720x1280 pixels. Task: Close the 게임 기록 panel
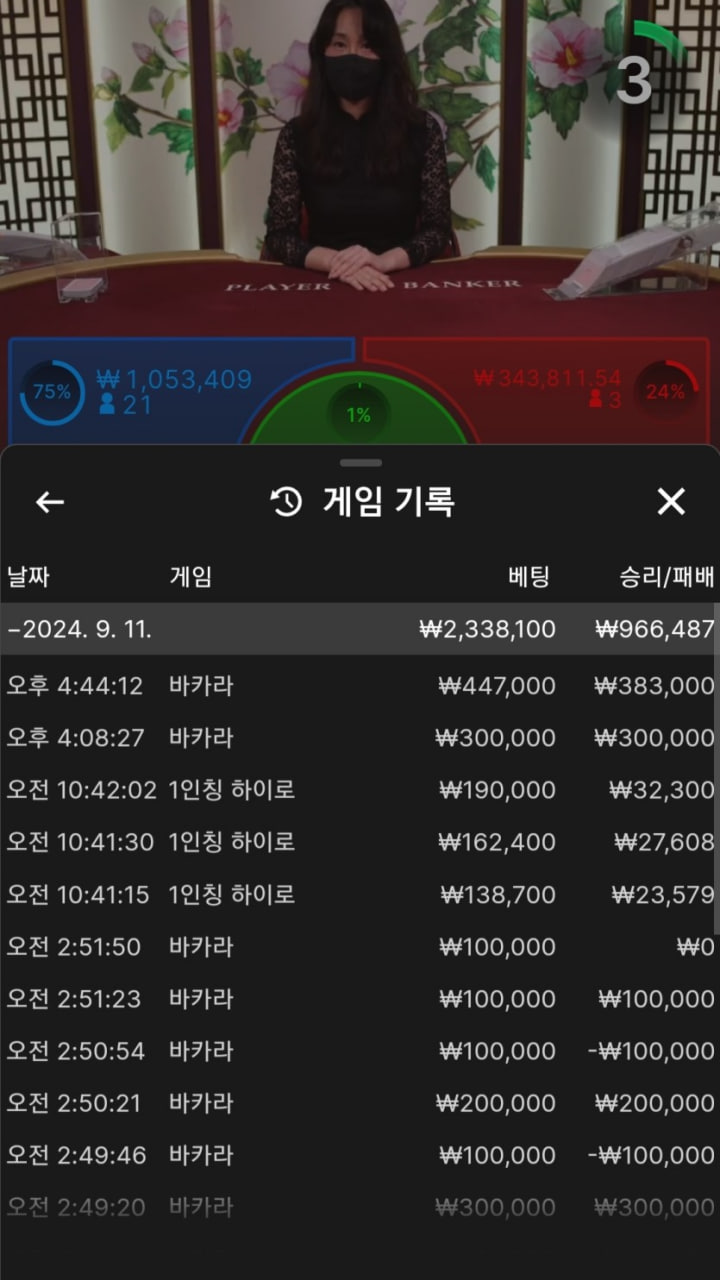click(x=671, y=502)
